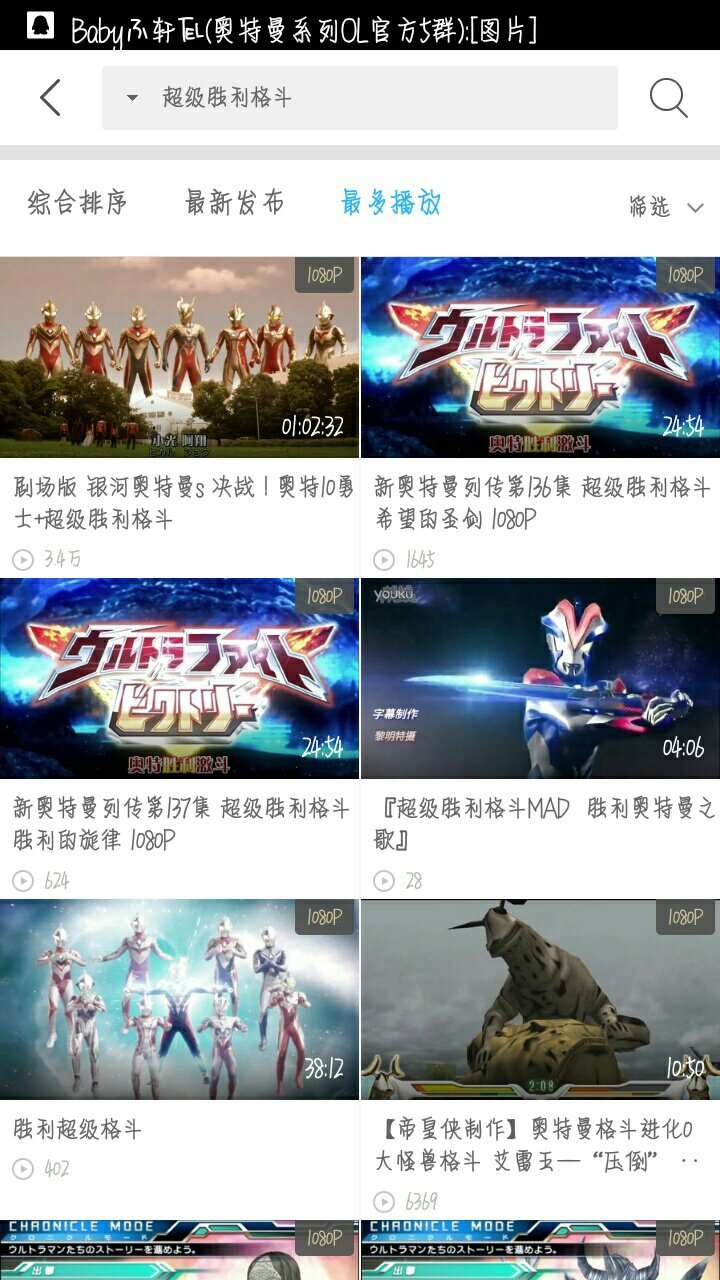Image resolution: width=720 pixels, height=1280 pixels.
Task: Play 超级胜利格斗MAD 胜利奥特曼之歌
Action: click(540, 737)
